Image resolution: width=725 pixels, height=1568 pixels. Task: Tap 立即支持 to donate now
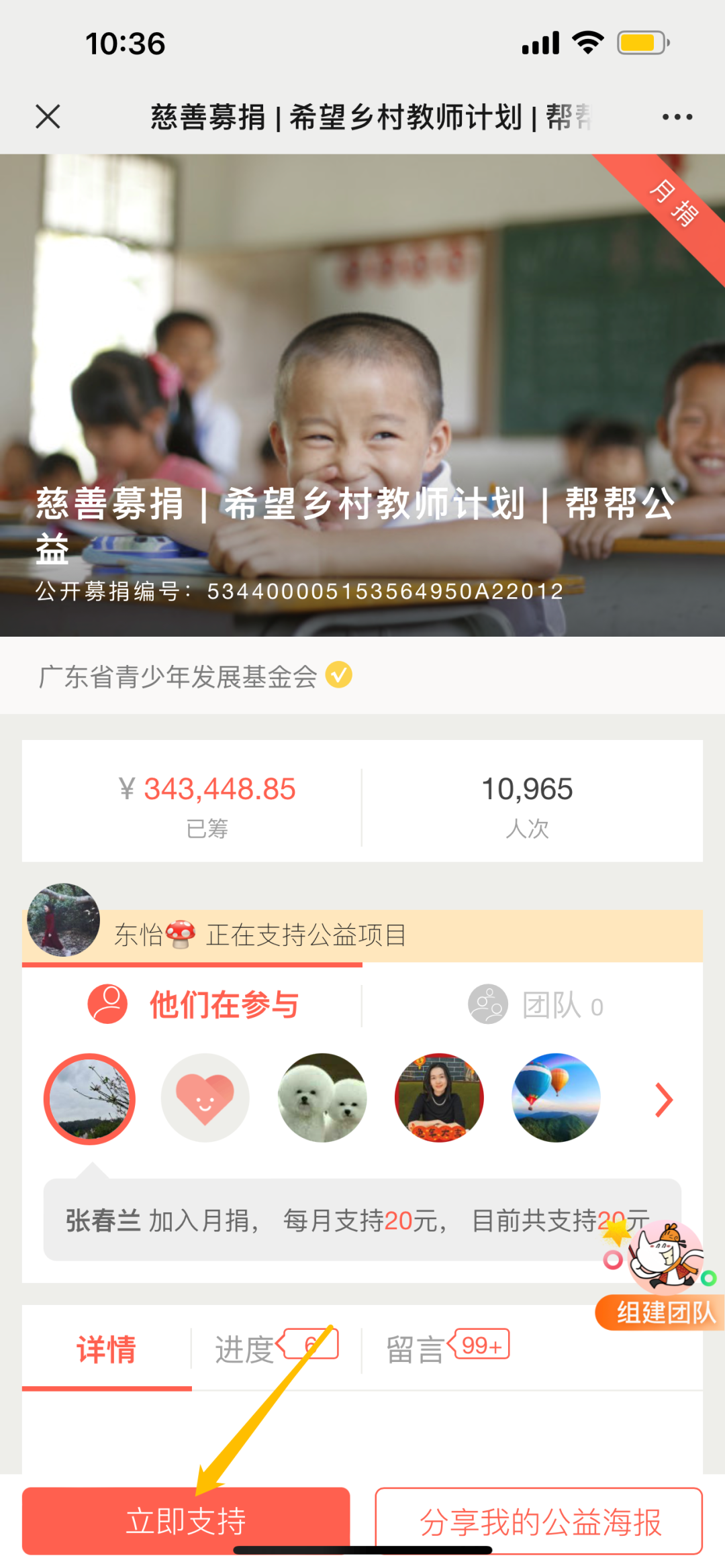(186, 1520)
